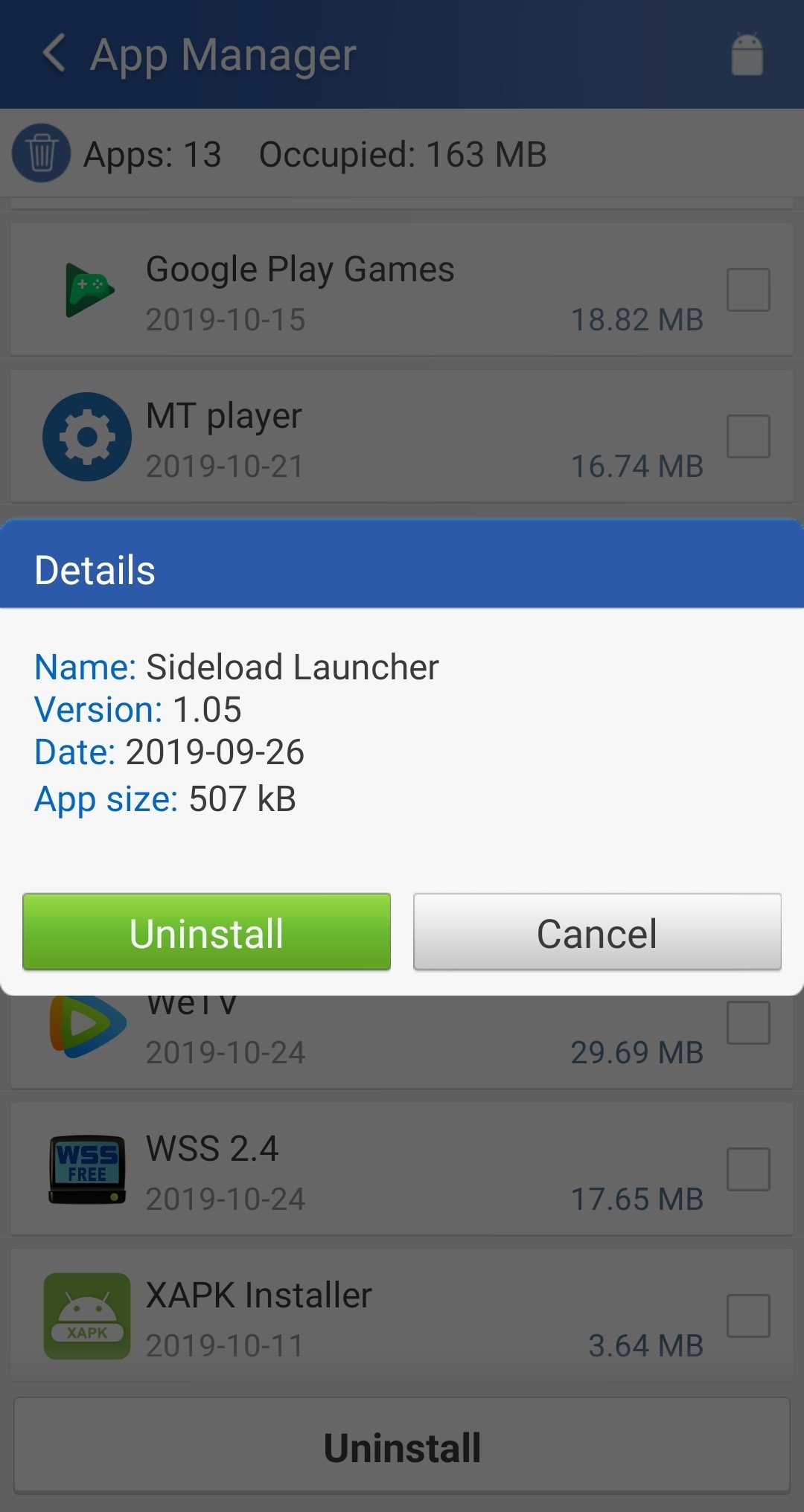Tap the green Uninstall button in Details
The width and height of the screenshot is (804, 1512).
coord(206,932)
